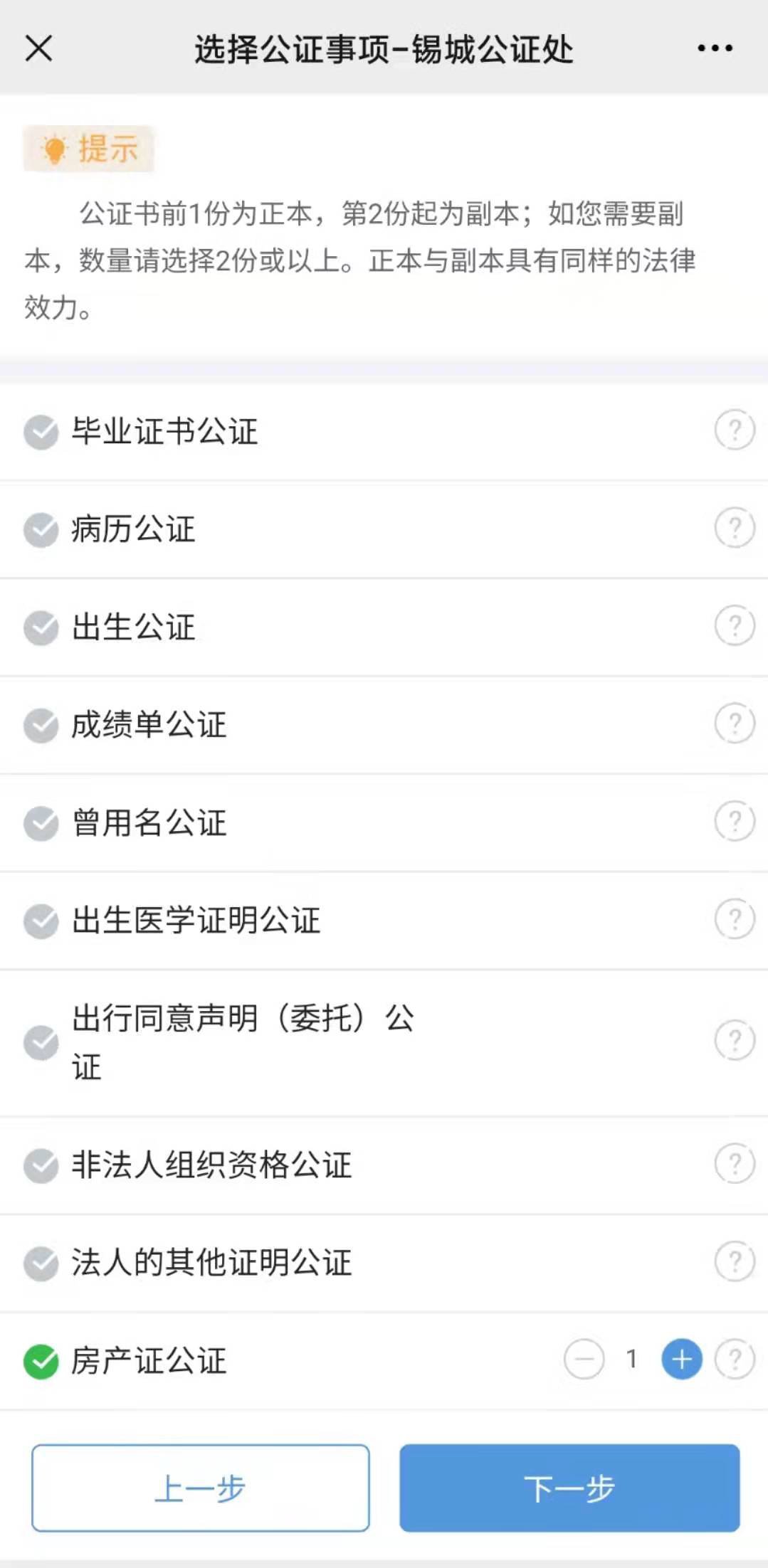
Task: Open the three-dot overflow menu
Action: tap(715, 48)
